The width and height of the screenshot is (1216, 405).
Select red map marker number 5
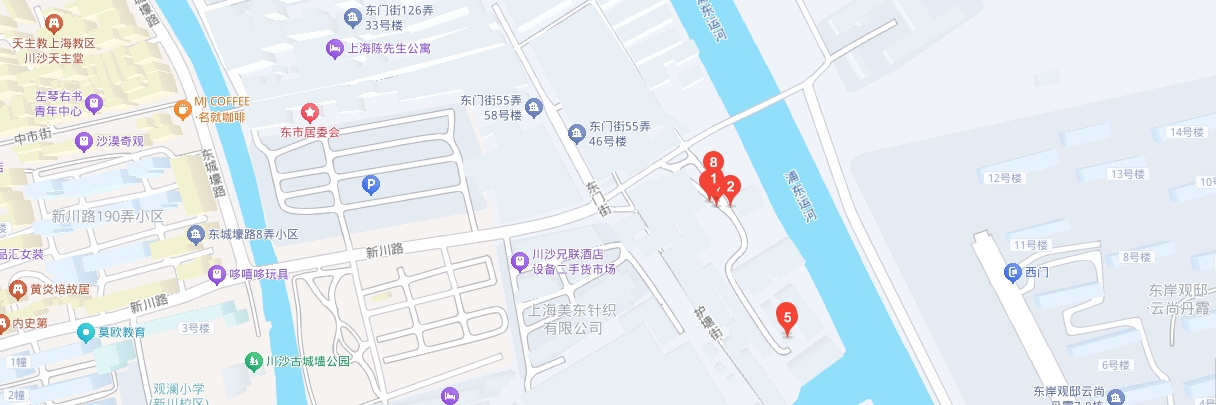point(787,318)
